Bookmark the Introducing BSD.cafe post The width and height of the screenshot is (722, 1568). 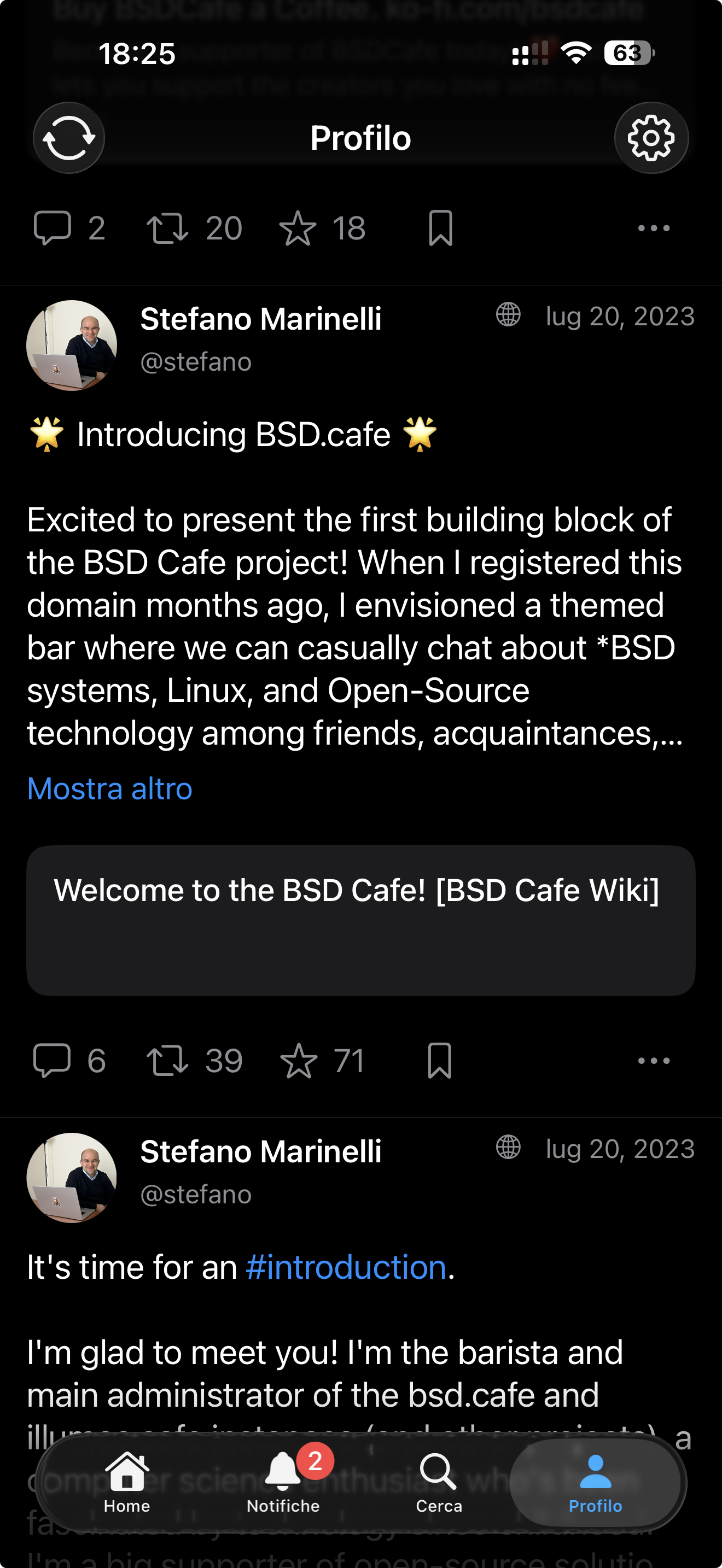point(440,1061)
